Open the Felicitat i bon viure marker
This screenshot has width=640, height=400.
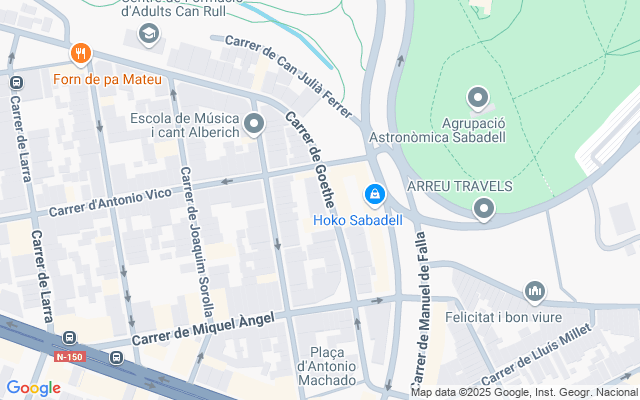(x=535, y=291)
